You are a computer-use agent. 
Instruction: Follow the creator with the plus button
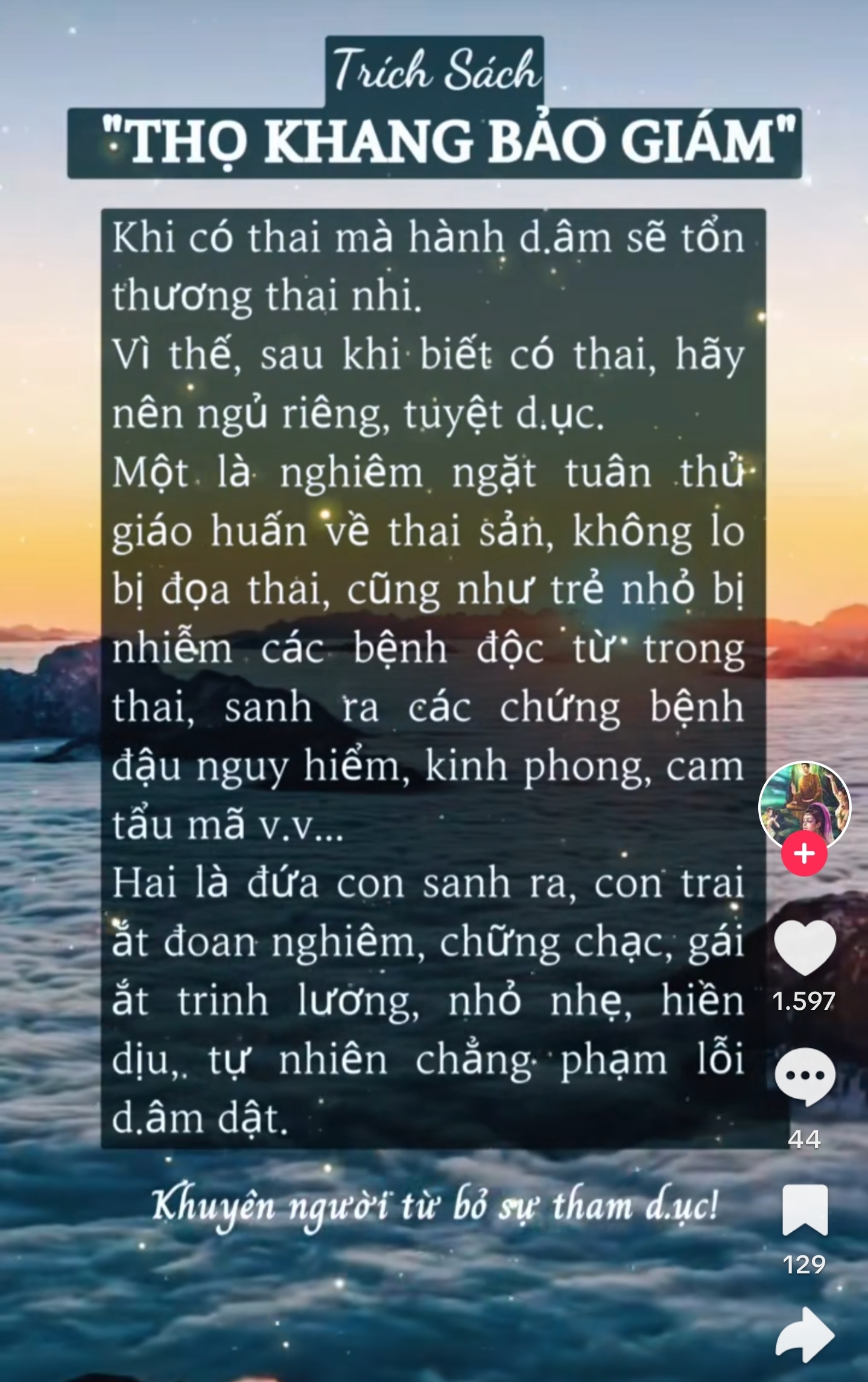[x=804, y=853]
